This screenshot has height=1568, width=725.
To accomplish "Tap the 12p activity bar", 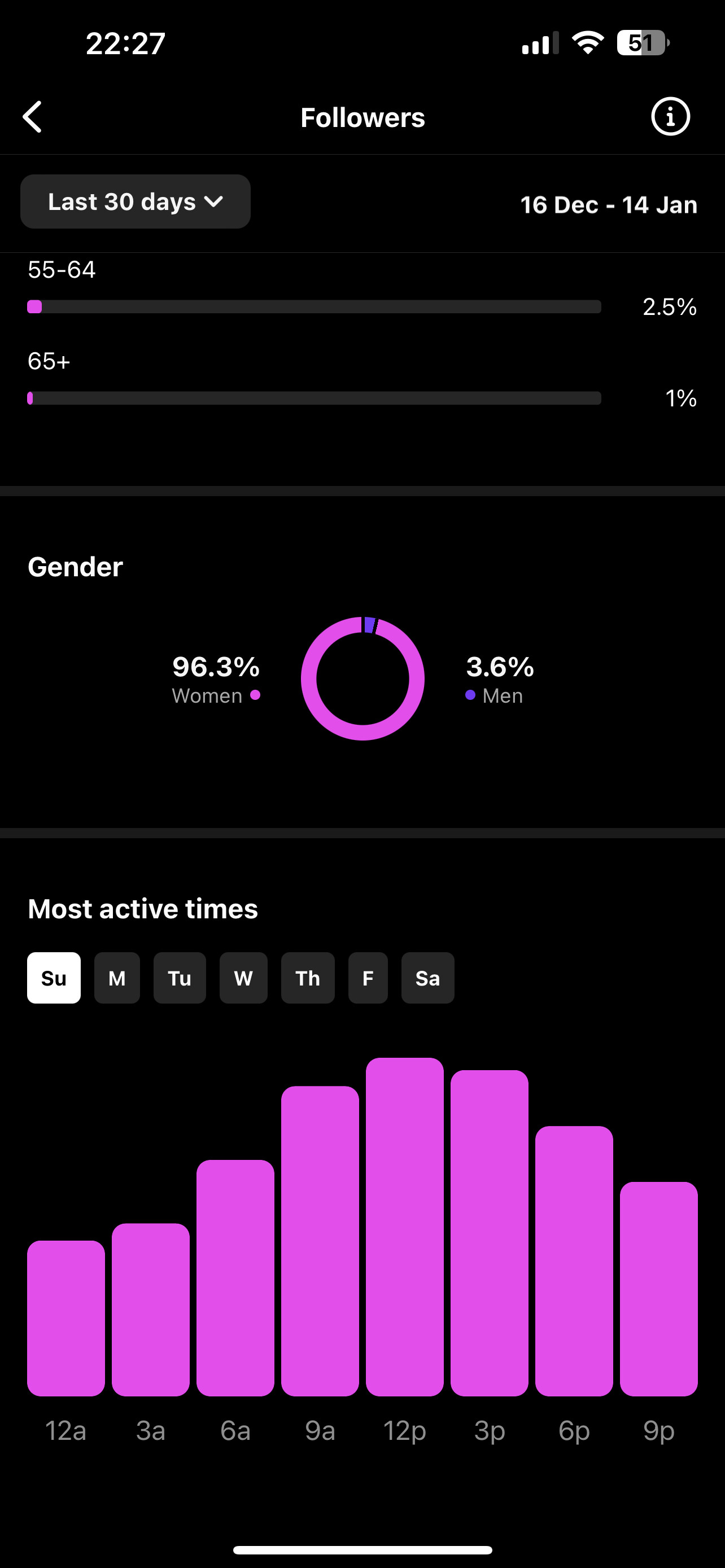I will [x=405, y=1227].
